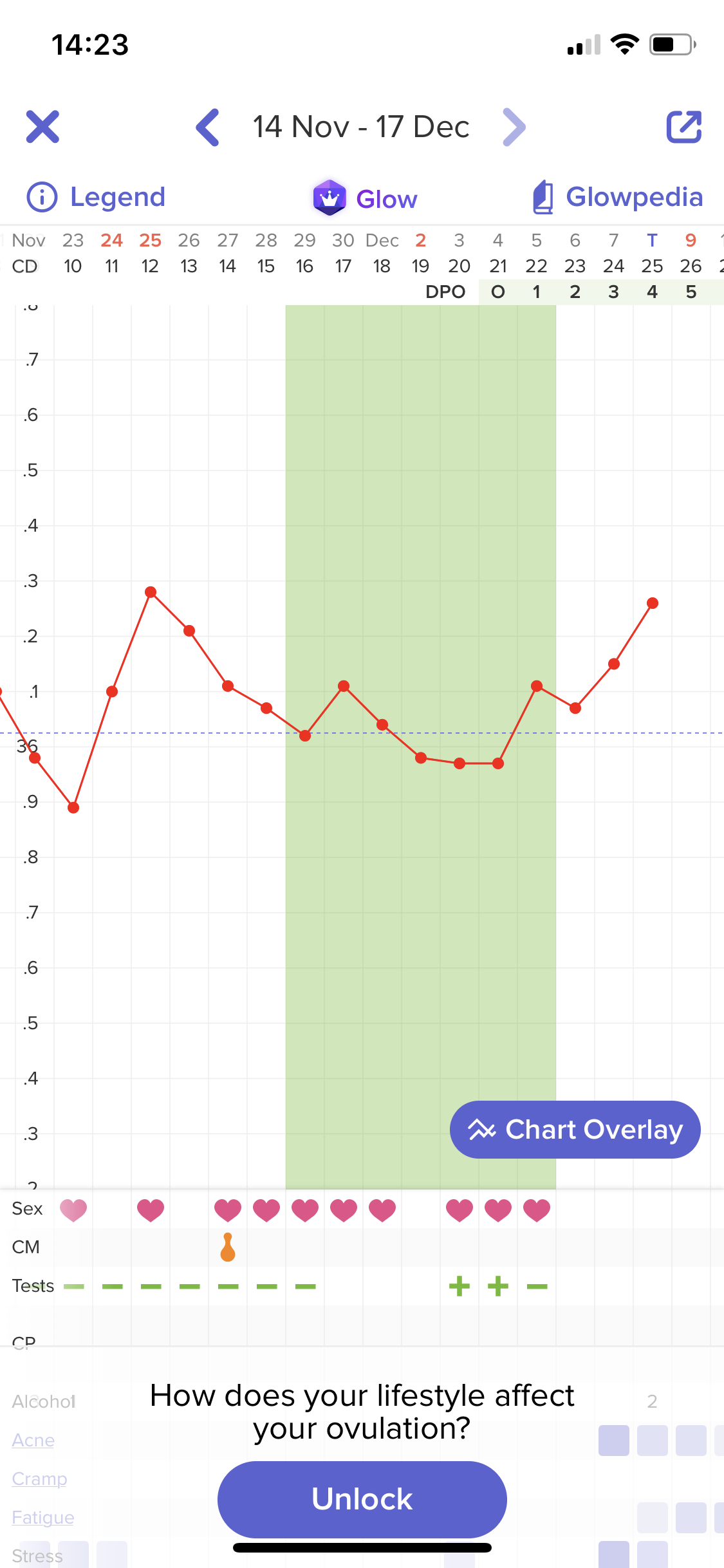Screen dimensions: 724x1568
Task: Open Glowpedia
Action: click(618, 197)
